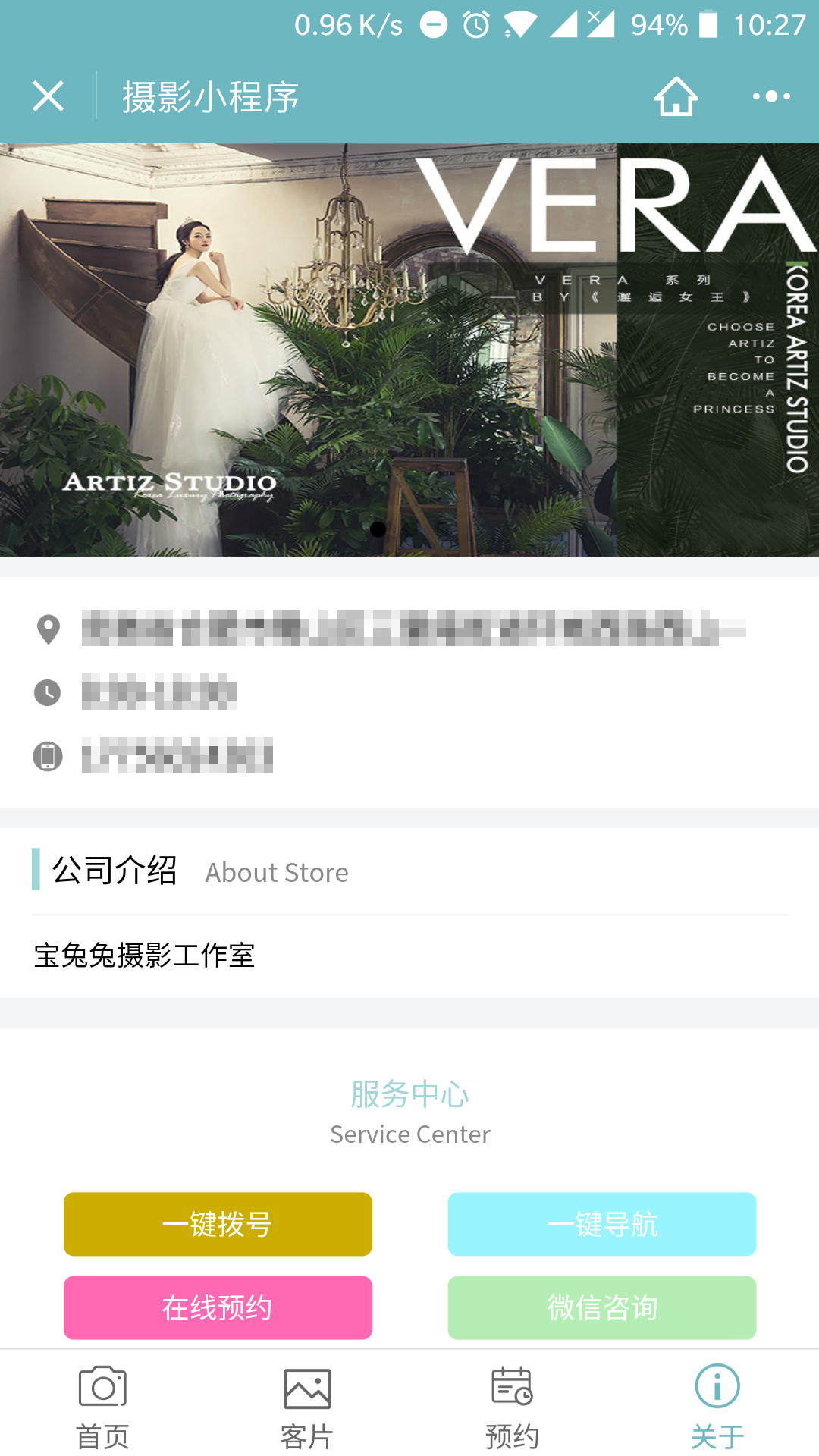Open the VERA banner image

pos(409,350)
